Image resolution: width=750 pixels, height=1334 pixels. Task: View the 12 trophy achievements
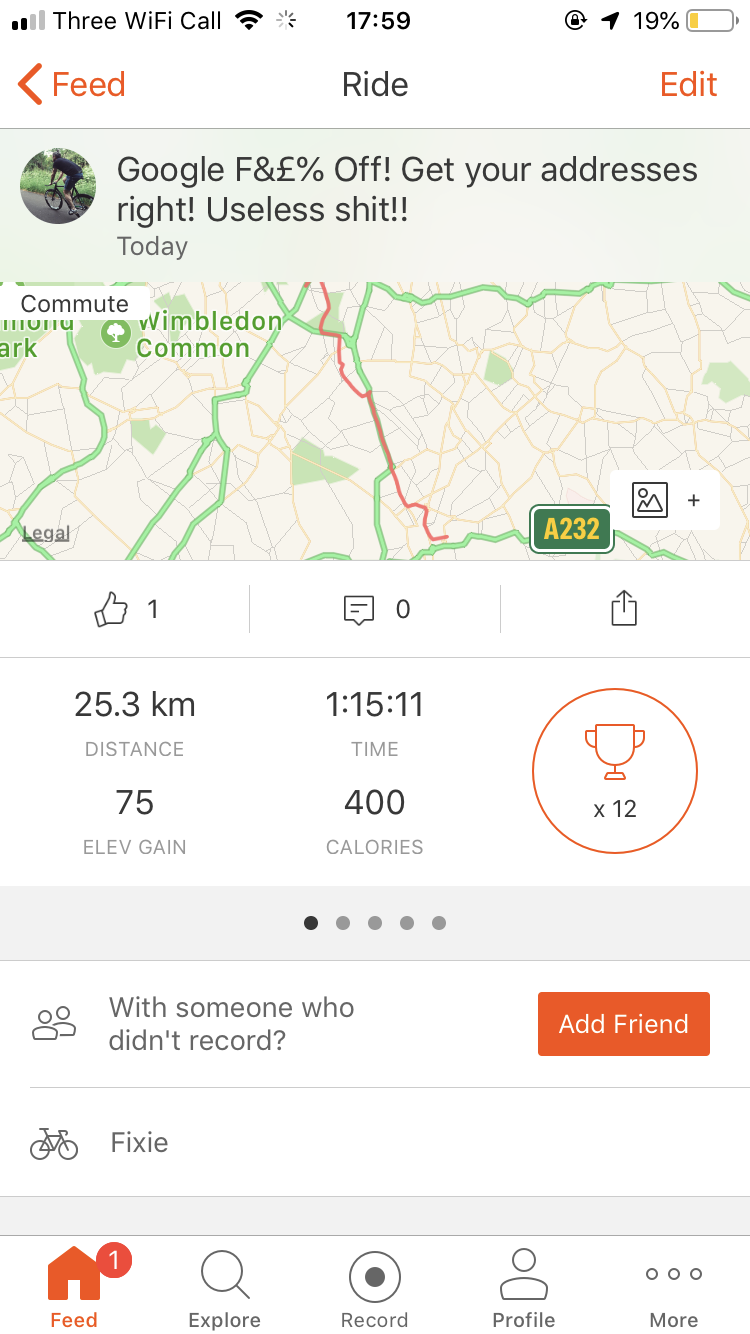614,770
